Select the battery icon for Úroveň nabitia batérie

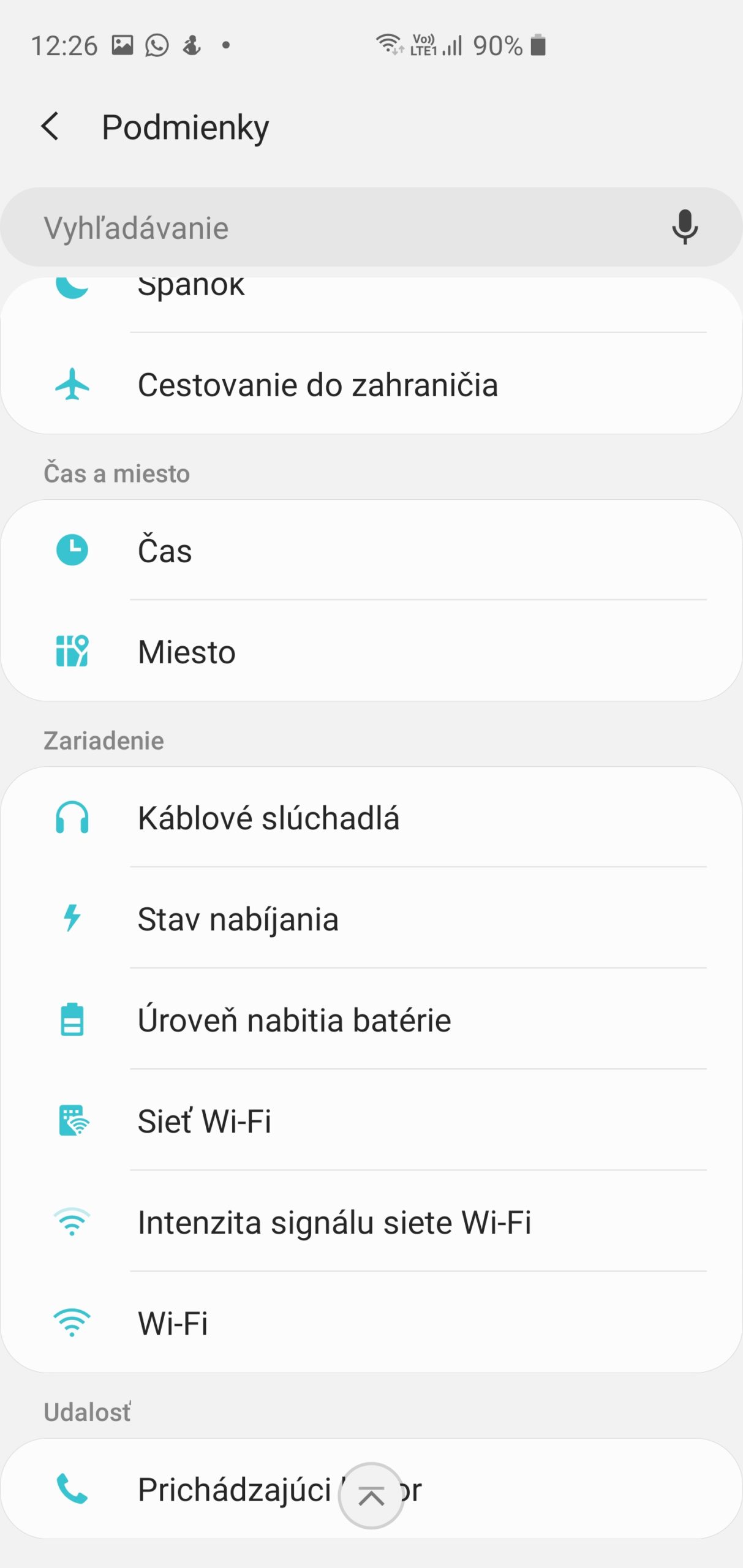[x=72, y=1019]
